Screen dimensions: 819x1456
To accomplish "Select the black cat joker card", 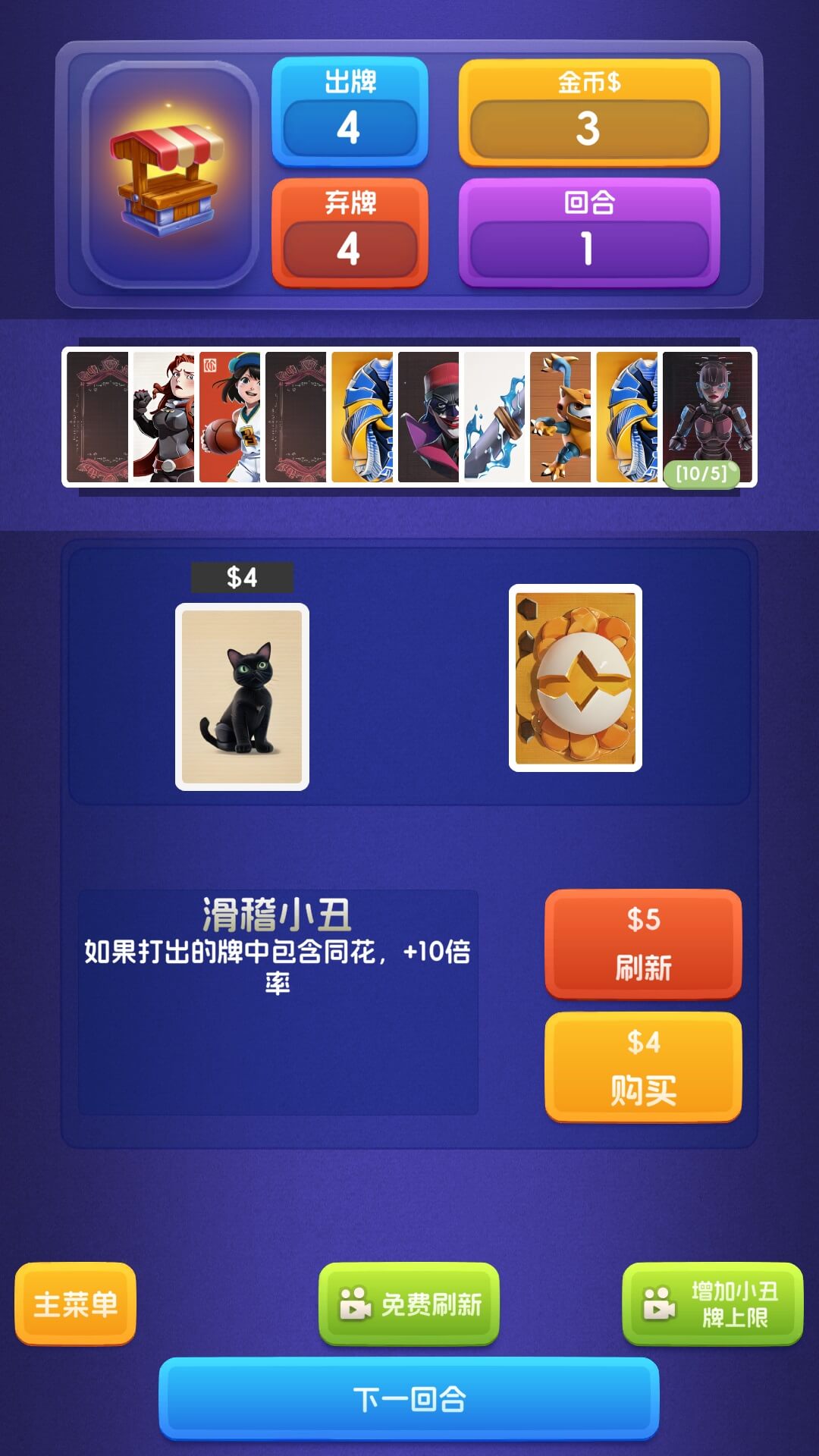I will (242, 696).
